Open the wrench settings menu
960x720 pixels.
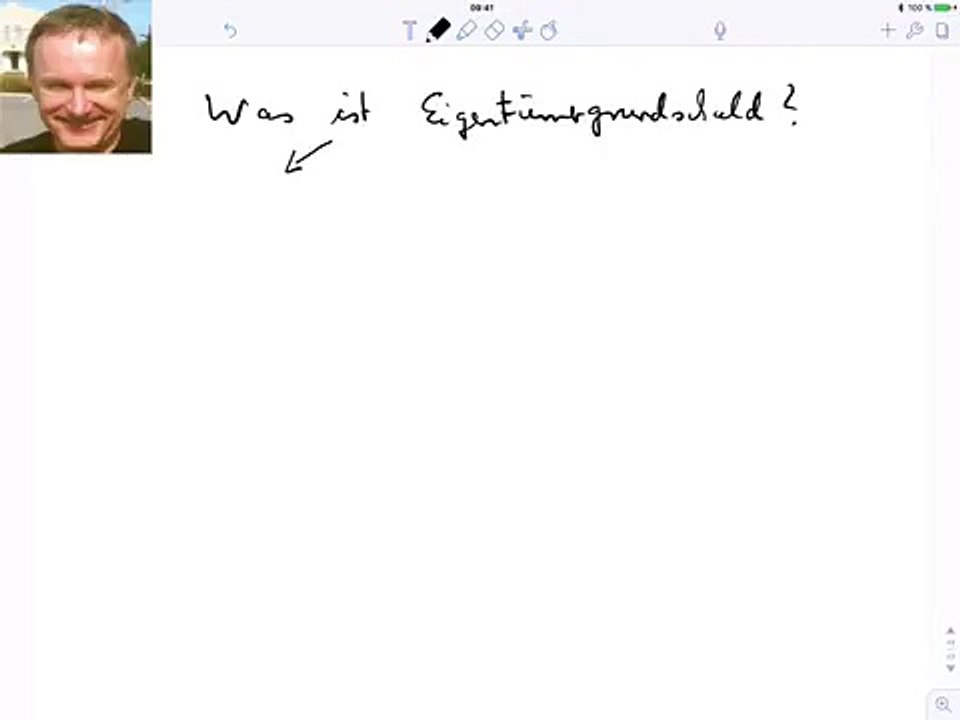point(914,31)
